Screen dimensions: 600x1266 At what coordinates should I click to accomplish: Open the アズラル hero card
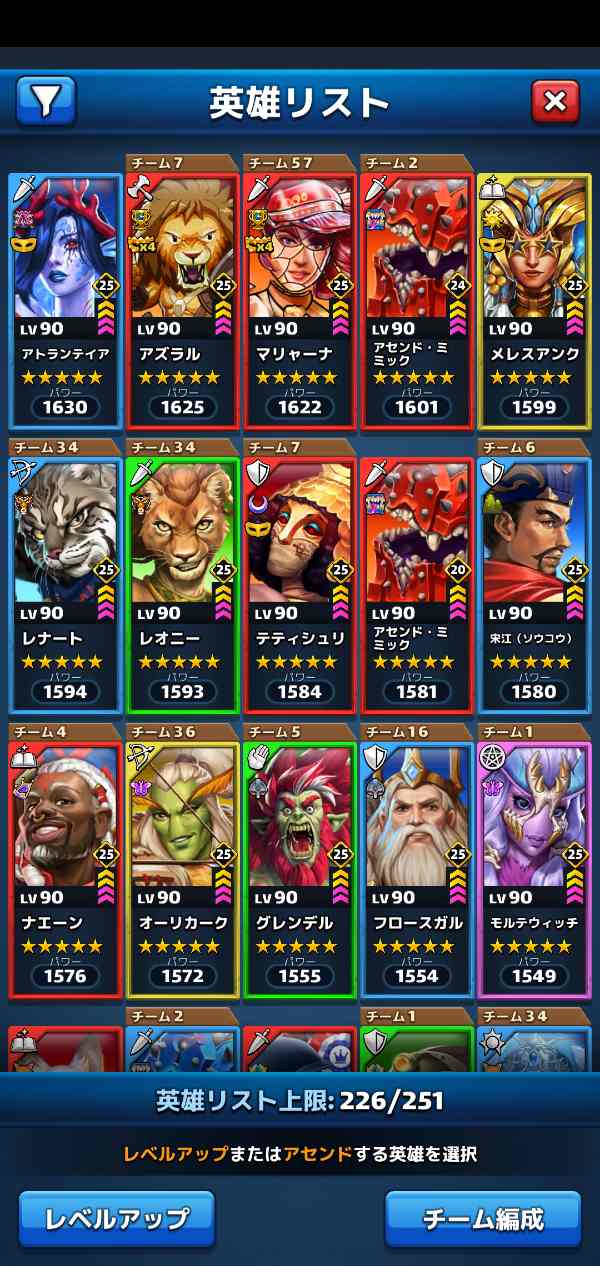tap(182, 300)
